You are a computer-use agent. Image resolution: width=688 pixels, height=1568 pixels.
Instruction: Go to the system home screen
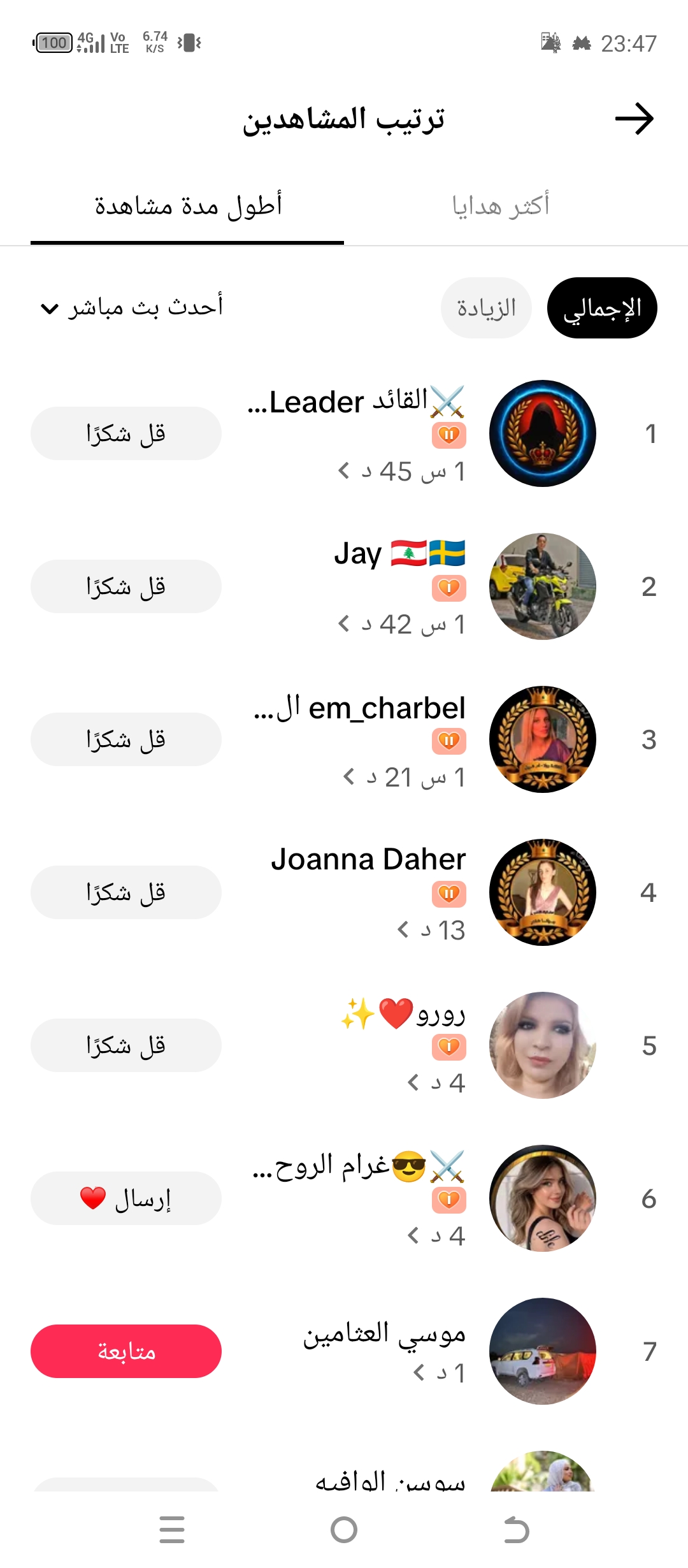click(344, 1530)
